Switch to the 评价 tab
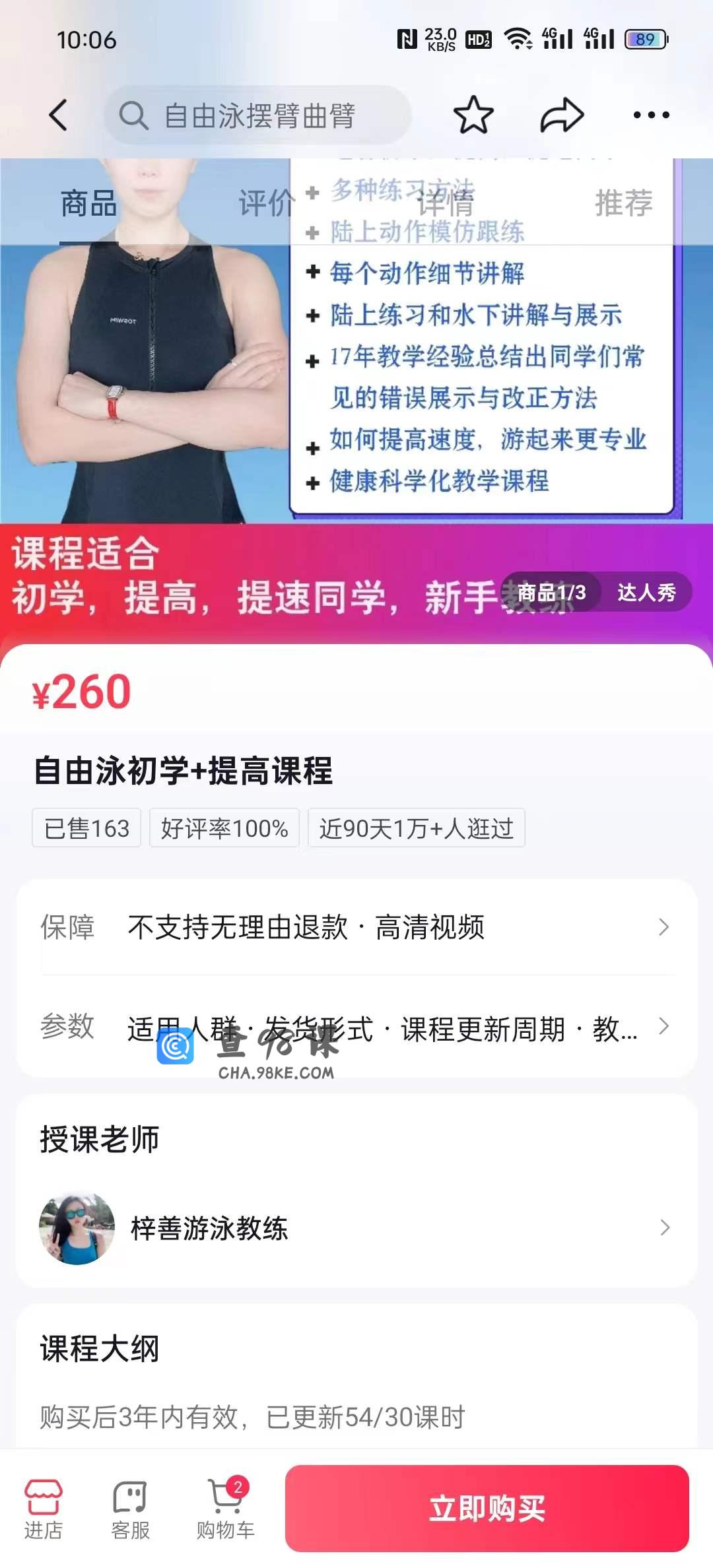This screenshot has height=1568, width=713. [267, 203]
